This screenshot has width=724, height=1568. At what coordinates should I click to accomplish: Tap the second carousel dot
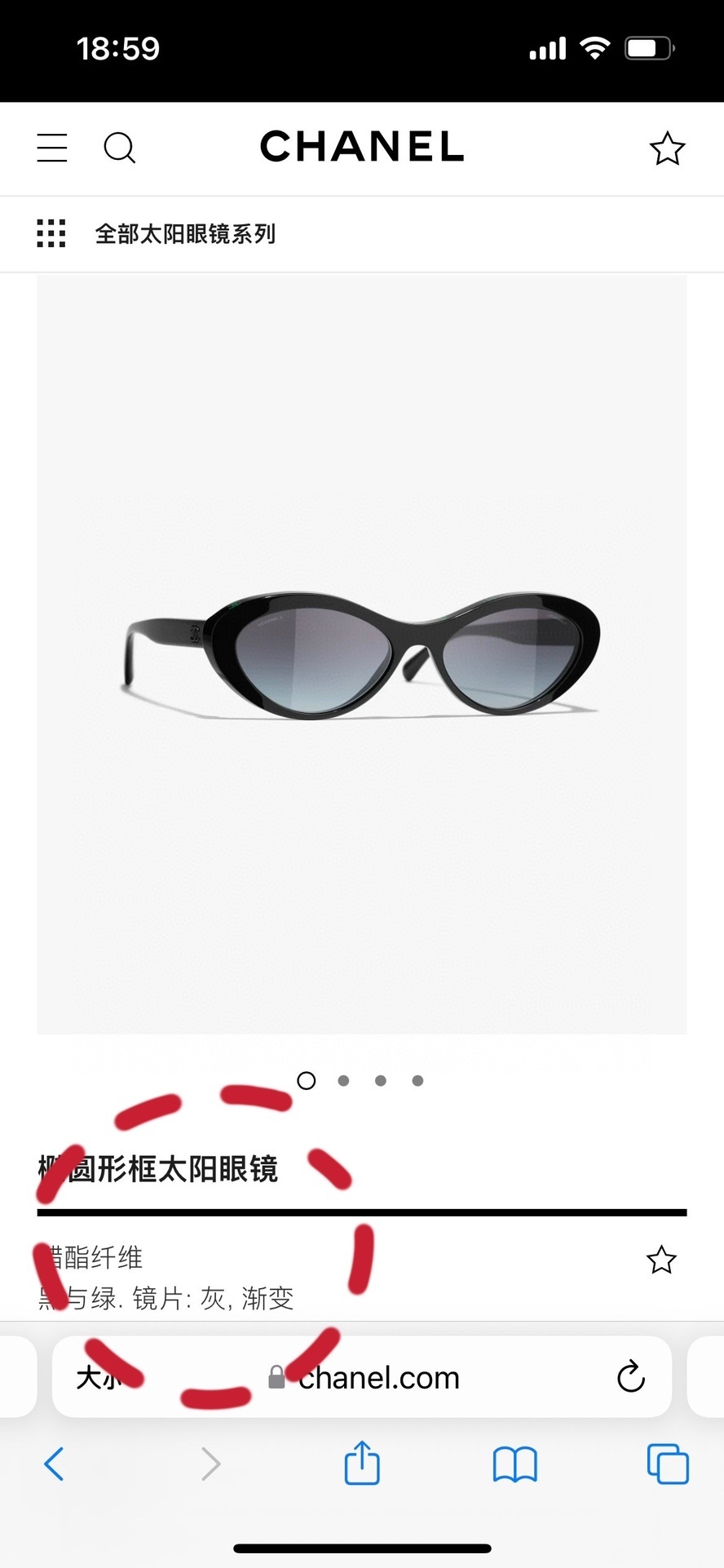(x=343, y=1080)
